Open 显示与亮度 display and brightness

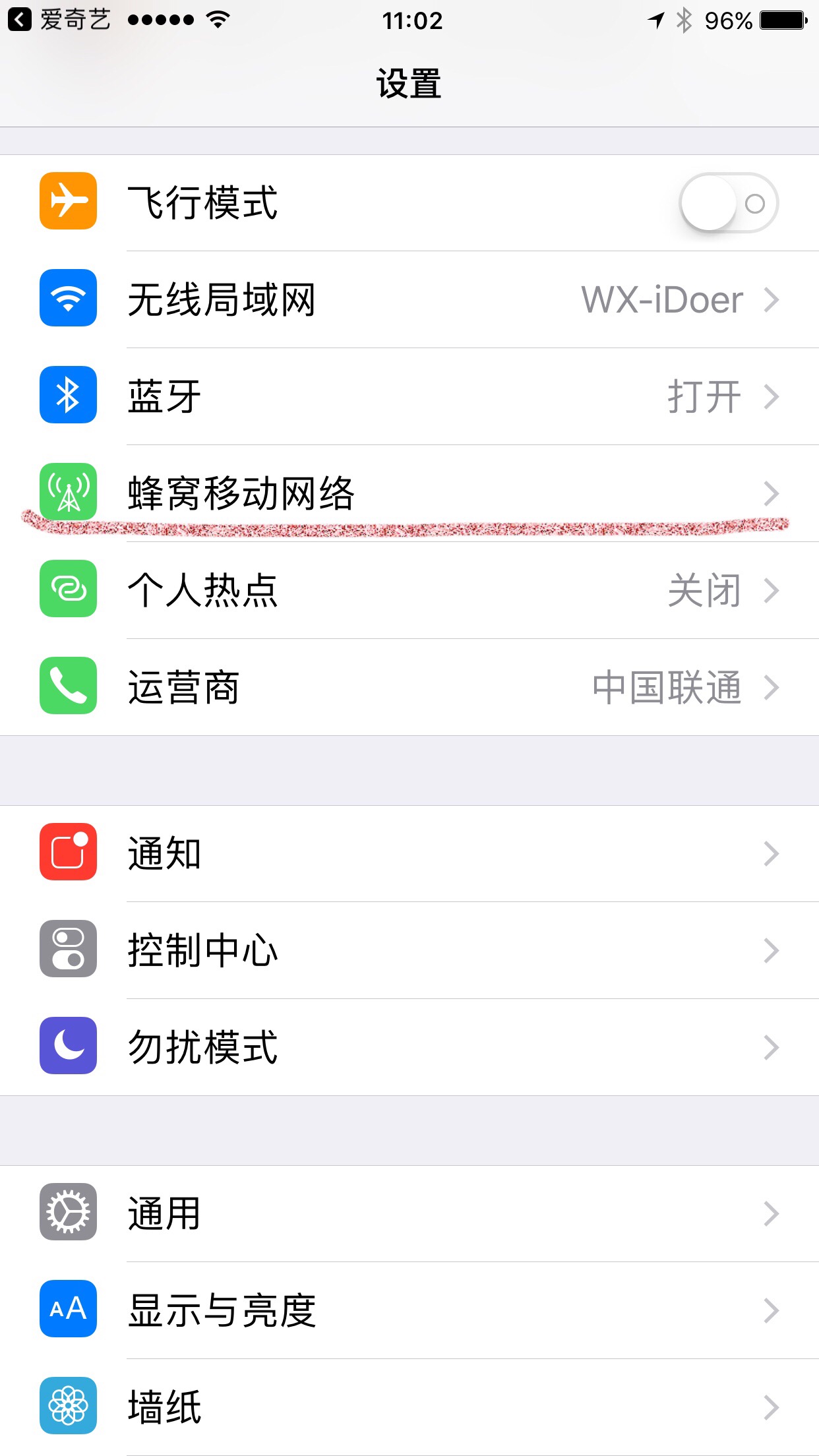click(x=409, y=1310)
